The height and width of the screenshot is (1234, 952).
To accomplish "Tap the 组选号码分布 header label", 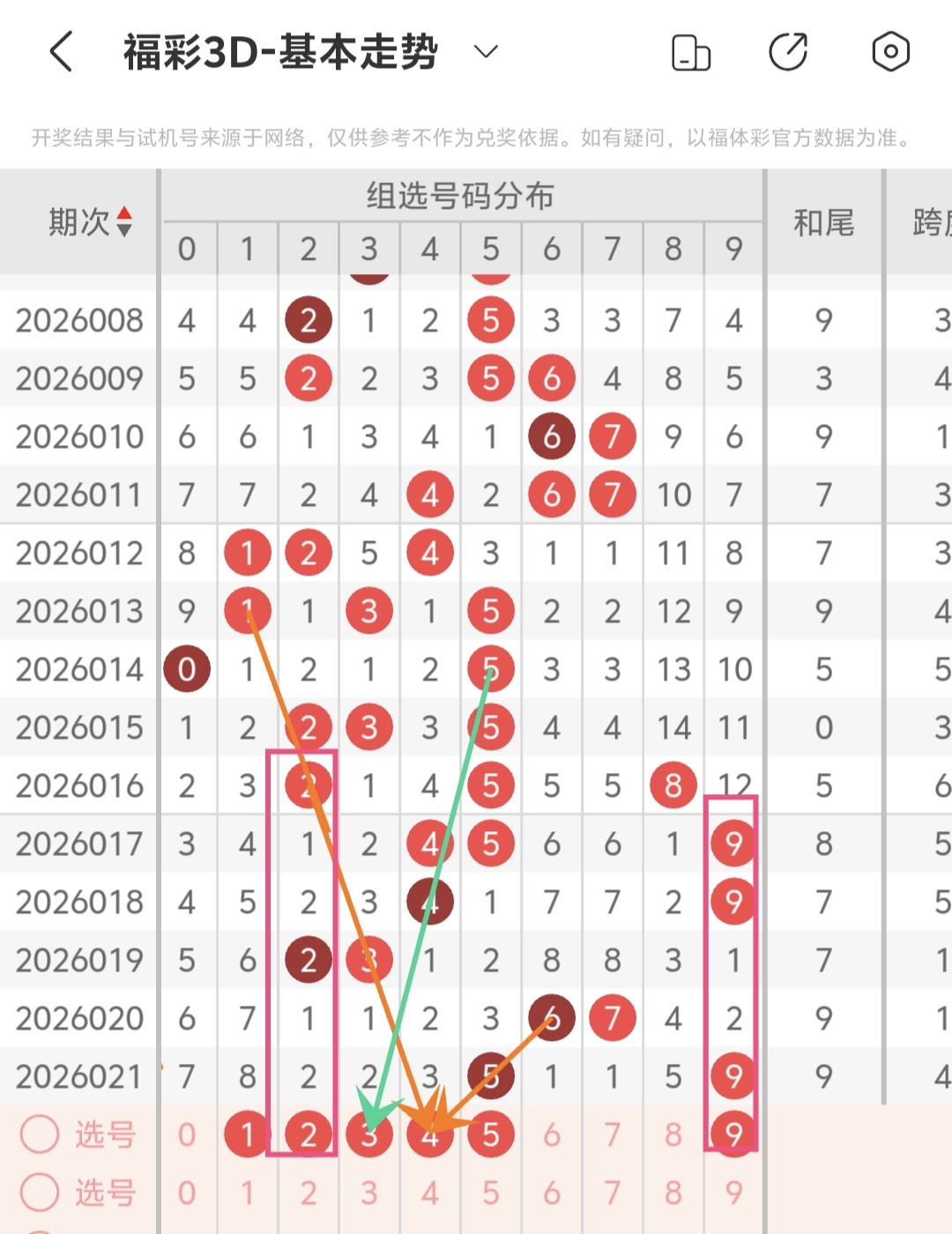I will coord(462,196).
